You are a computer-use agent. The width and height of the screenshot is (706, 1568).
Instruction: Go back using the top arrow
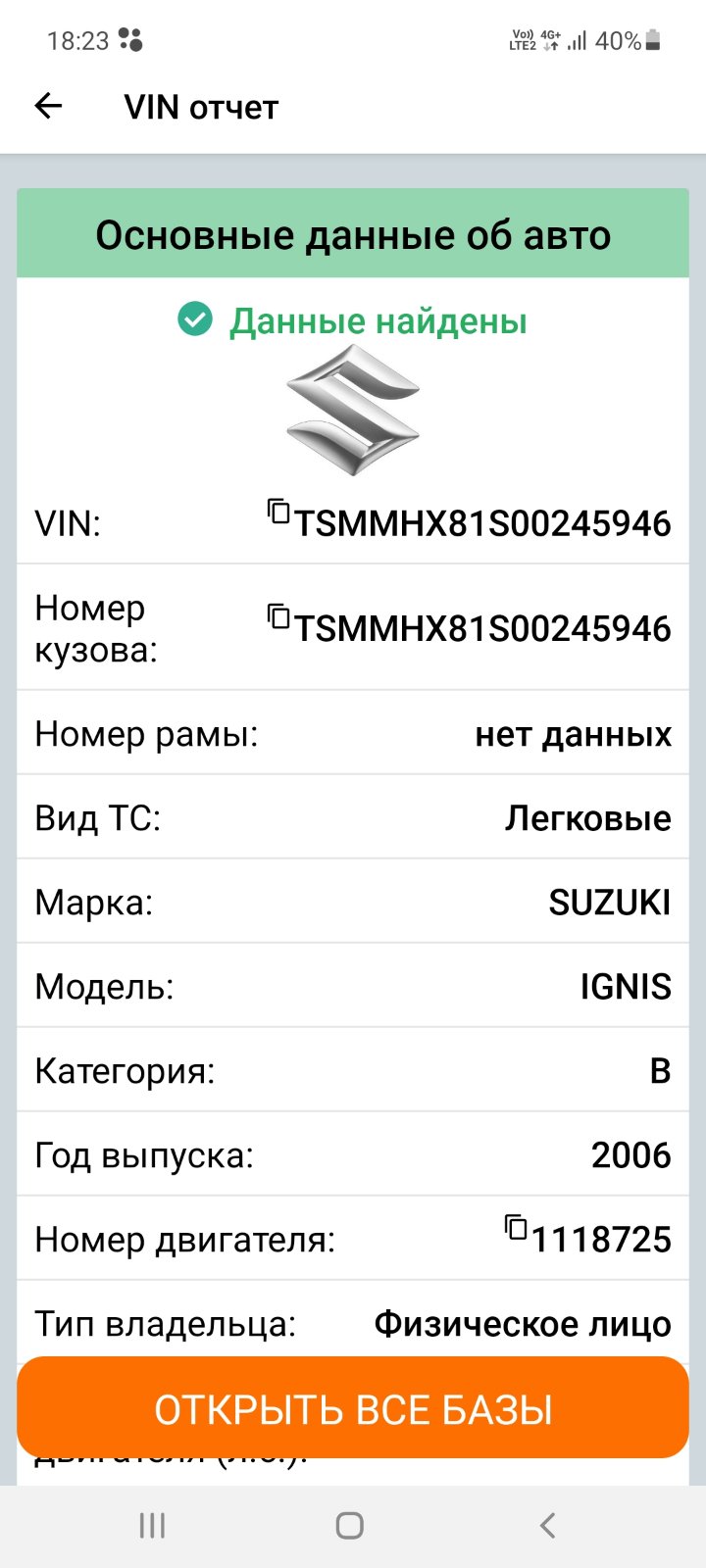pos(48,106)
